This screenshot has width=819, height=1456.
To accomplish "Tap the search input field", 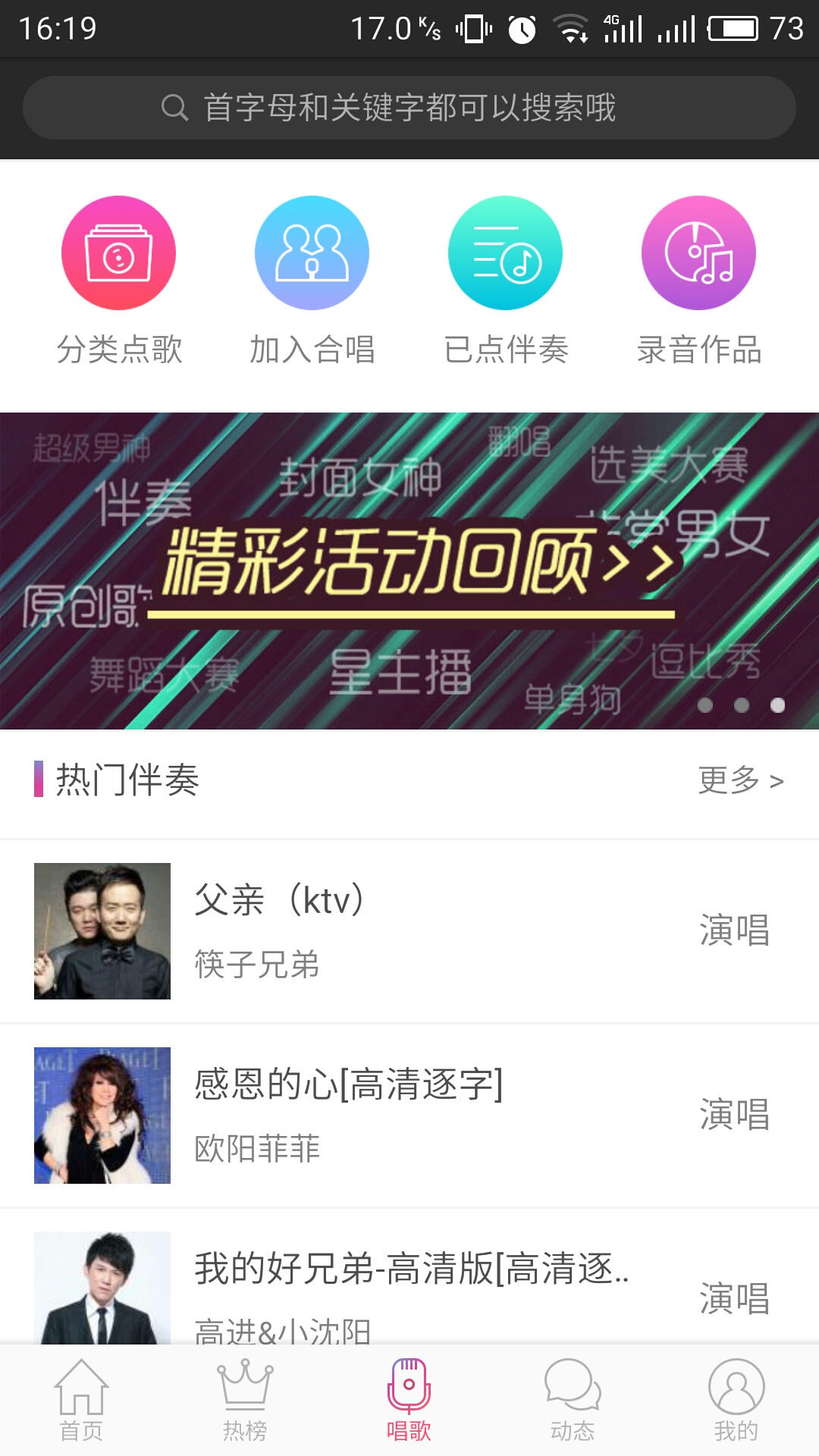I will pyautogui.click(x=409, y=107).
